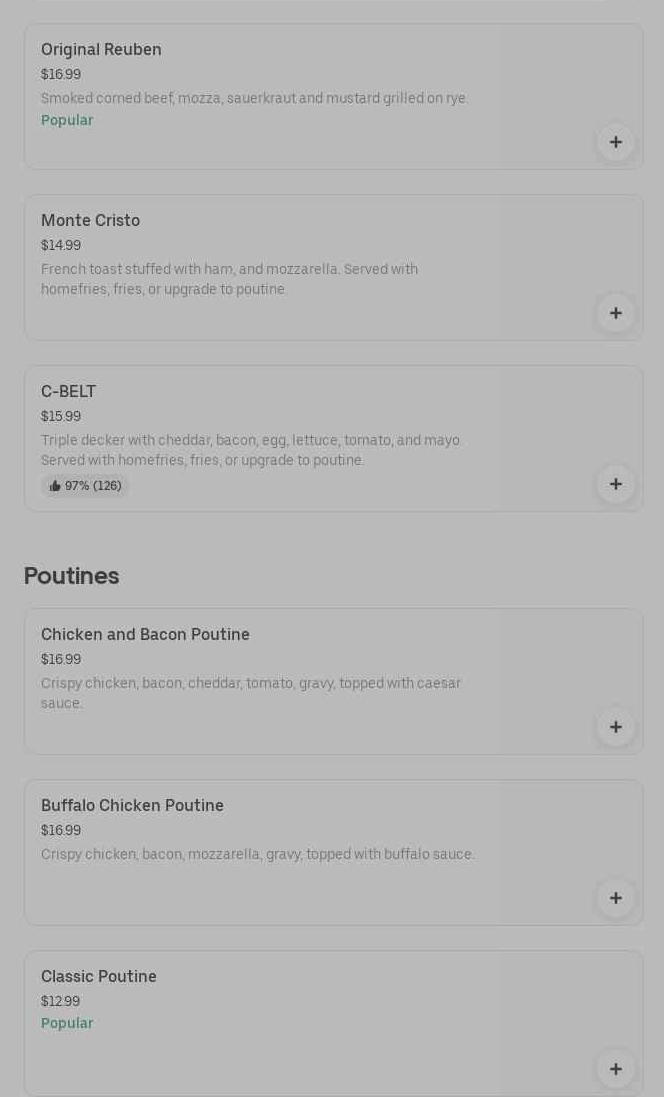View Chicken and Bacon Poutine details

pyautogui.click(x=334, y=681)
